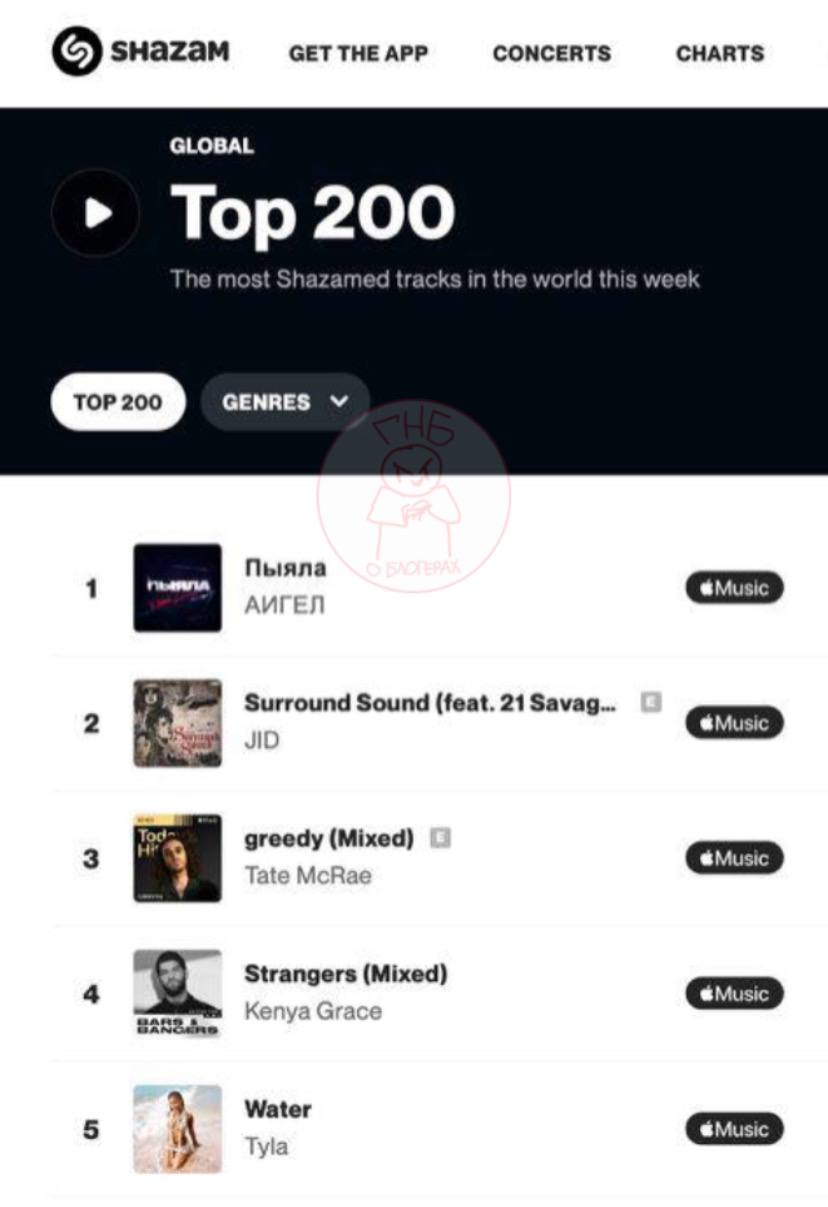Open Surround Sound in Apple Music
The width and height of the screenshot is (828, 1207).
coord(734,723)
